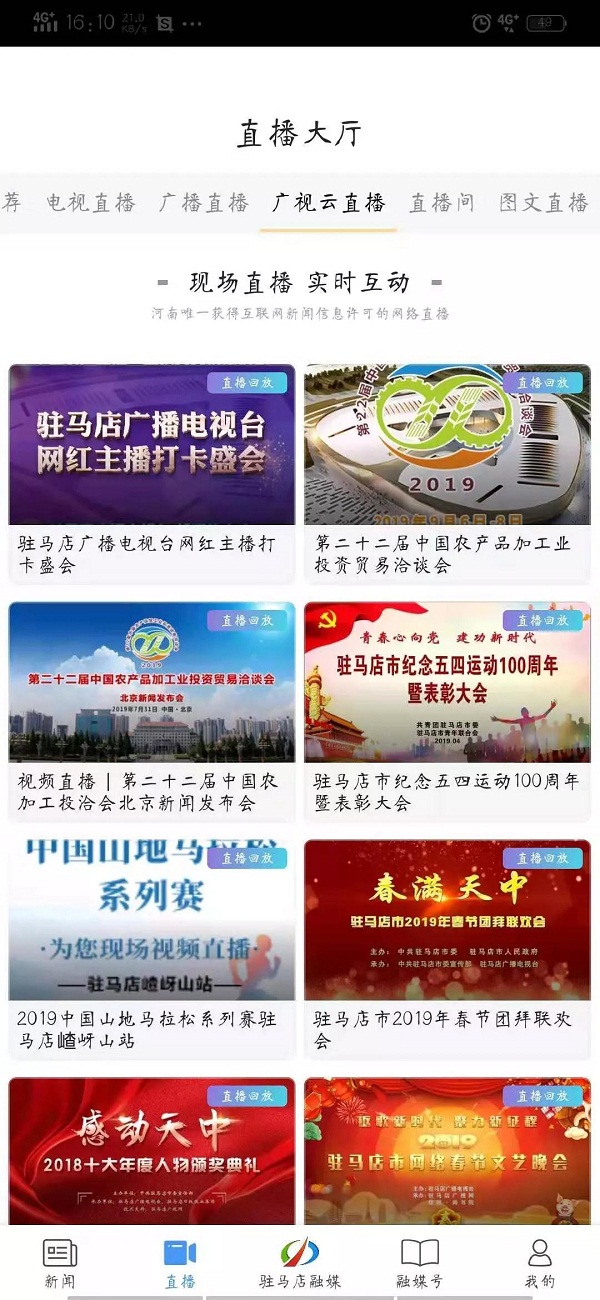Image resolution: width=600 pixels, height=1300 pixels.
Task: Open the 驻马店融媒 home tab
Action: [300, 1263]
